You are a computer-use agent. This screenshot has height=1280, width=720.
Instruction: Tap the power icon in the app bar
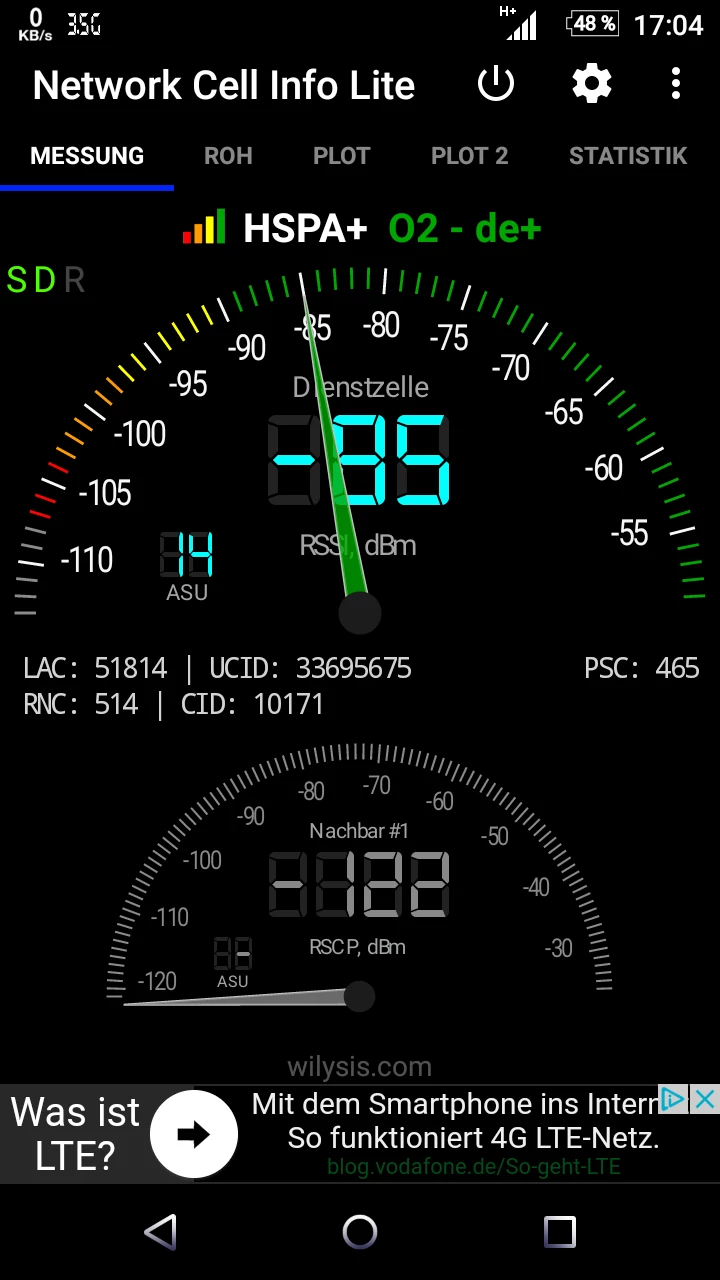[x=496, y=85]
